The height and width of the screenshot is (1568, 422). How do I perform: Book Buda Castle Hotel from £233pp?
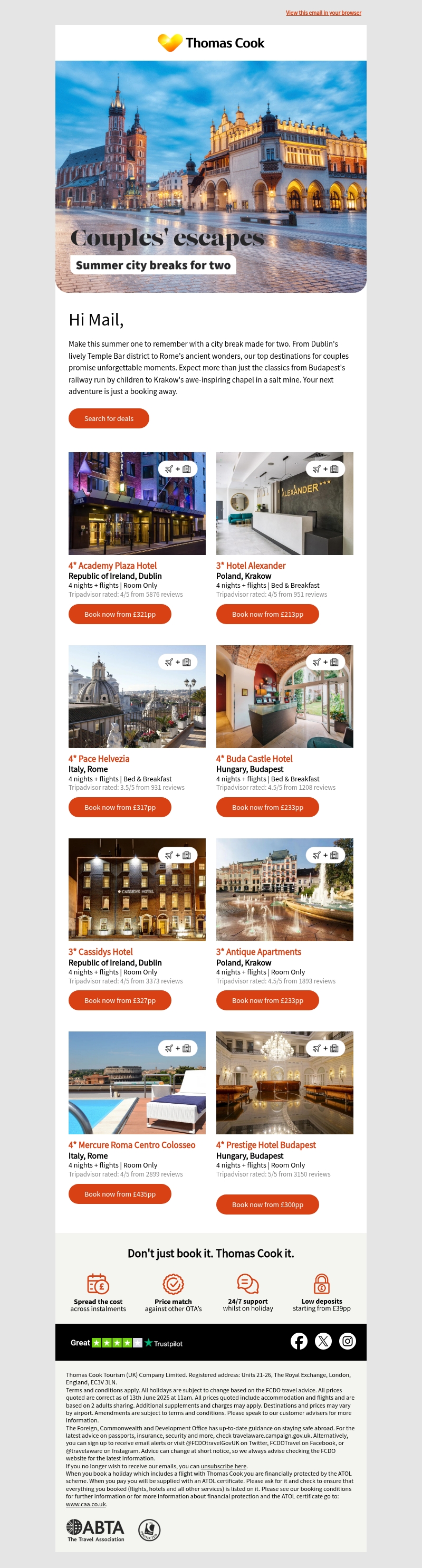267,807
